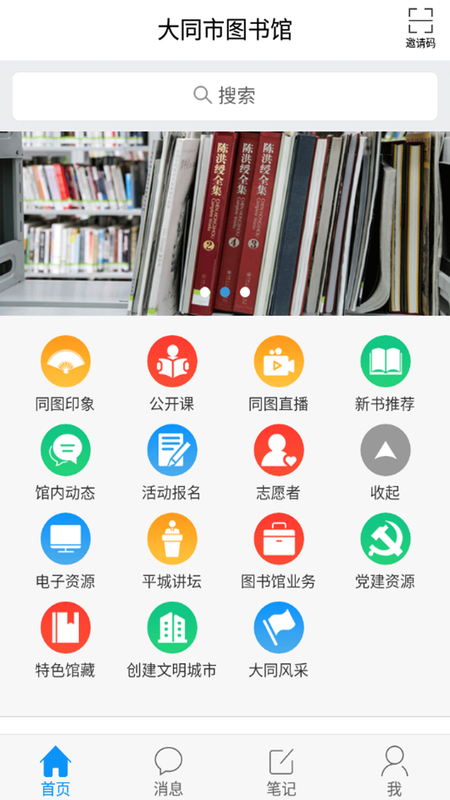
Task: Open 活动报名 sign-up
Action: click(x=172, y=462)
